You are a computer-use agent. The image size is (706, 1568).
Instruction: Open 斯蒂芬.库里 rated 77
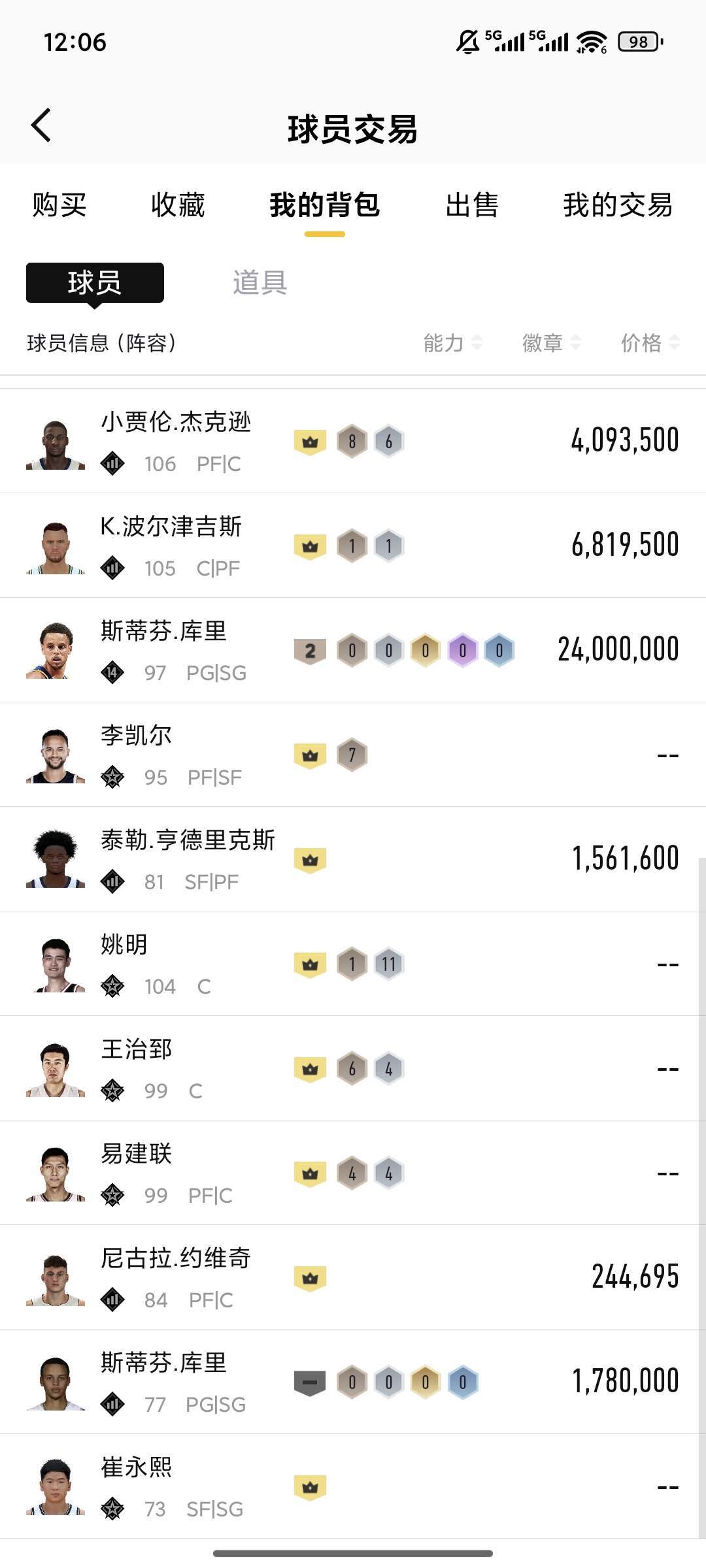pos(163,1382)
